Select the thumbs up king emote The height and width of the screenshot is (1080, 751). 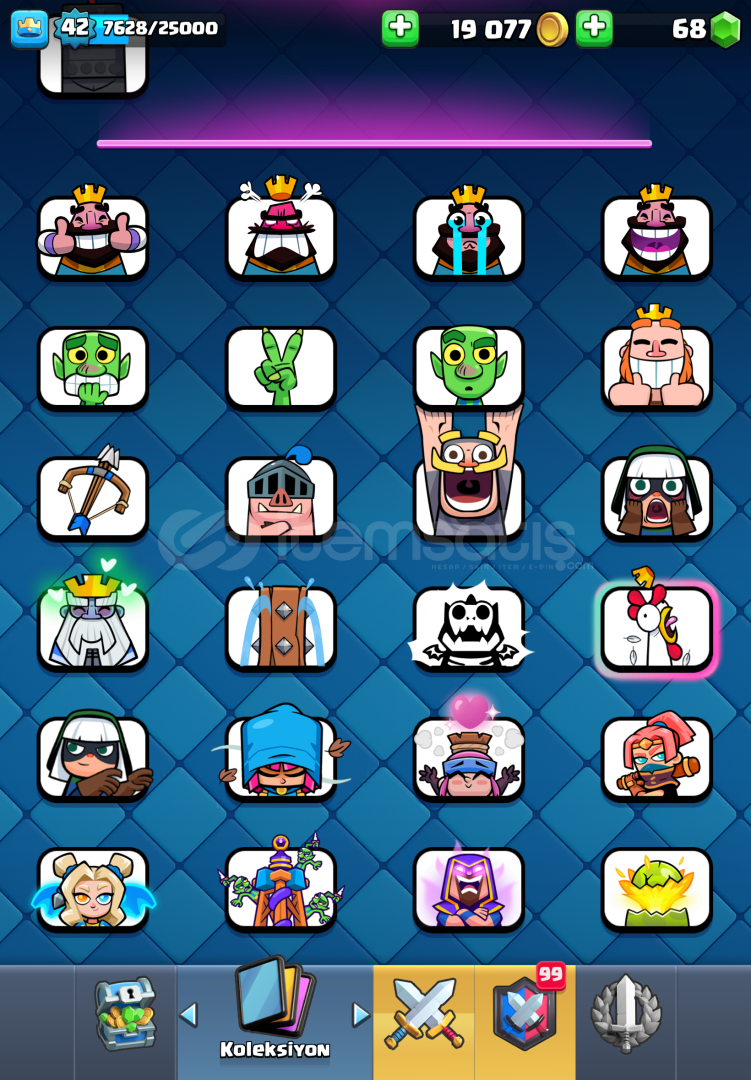tap(93, 236)
